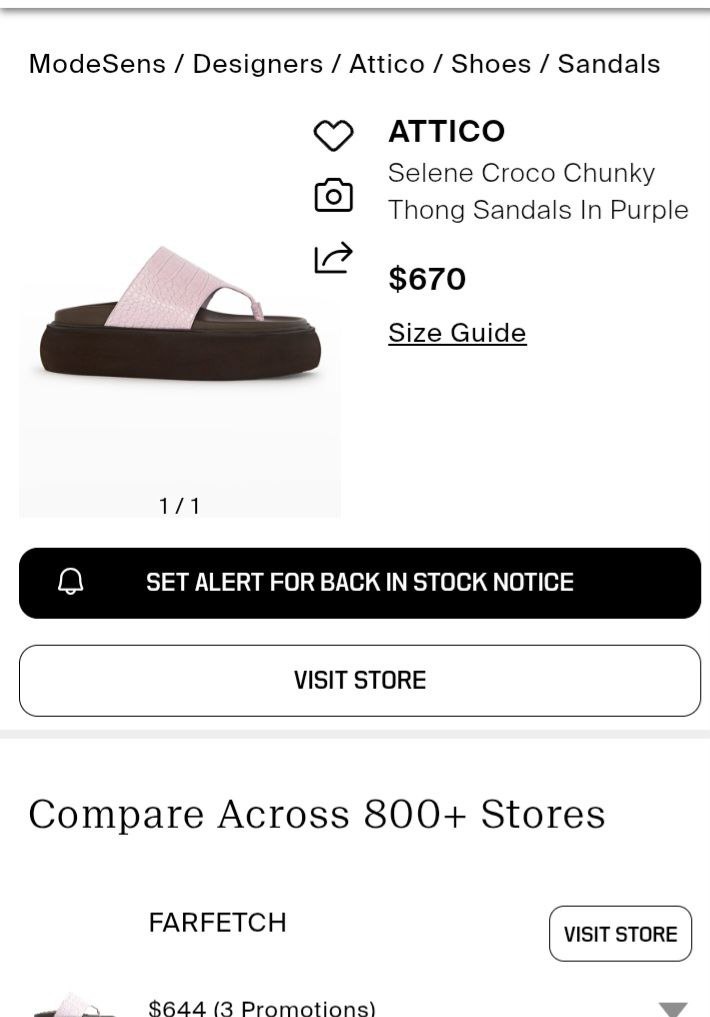The width and height of the screenshot is (710, 1017).
Task: Visit the Farfetch store
Action: [x=620, y=934]
